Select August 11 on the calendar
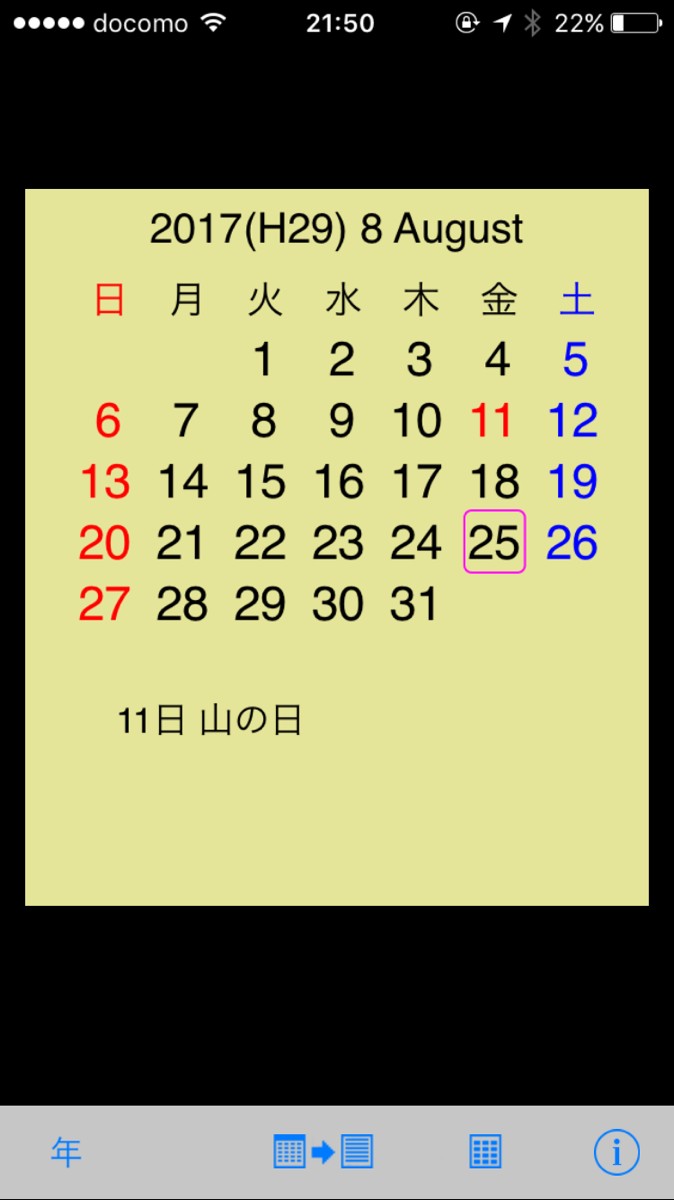The height and width of the screenshot is (1200, 674). click(492, 421)
